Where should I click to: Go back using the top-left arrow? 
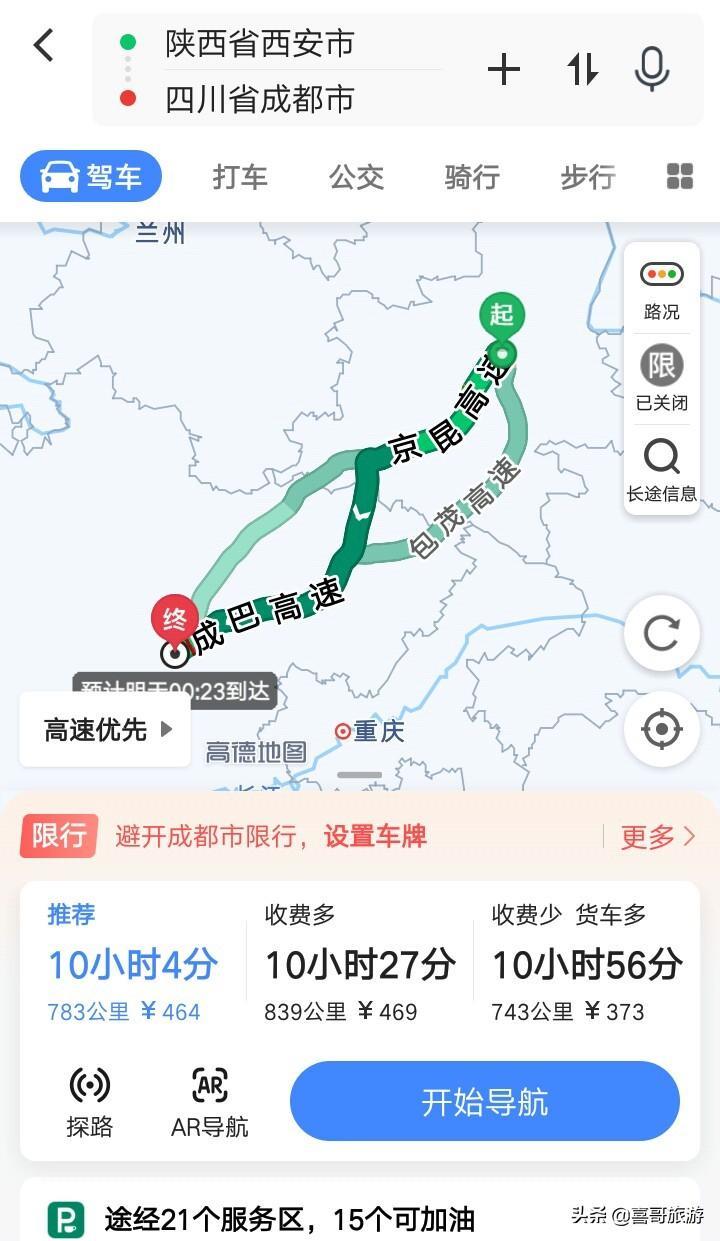pos(43,46)
